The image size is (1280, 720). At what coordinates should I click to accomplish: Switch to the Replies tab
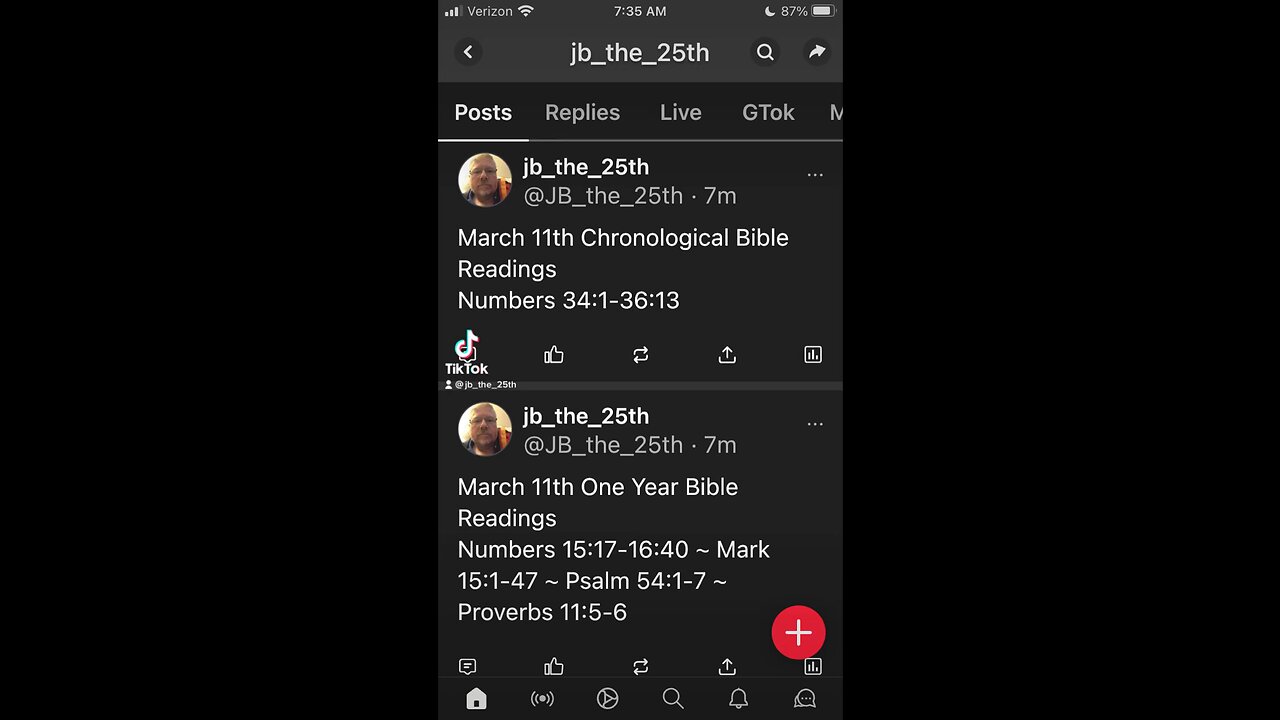pyautogui.click(x=582, y=113)
